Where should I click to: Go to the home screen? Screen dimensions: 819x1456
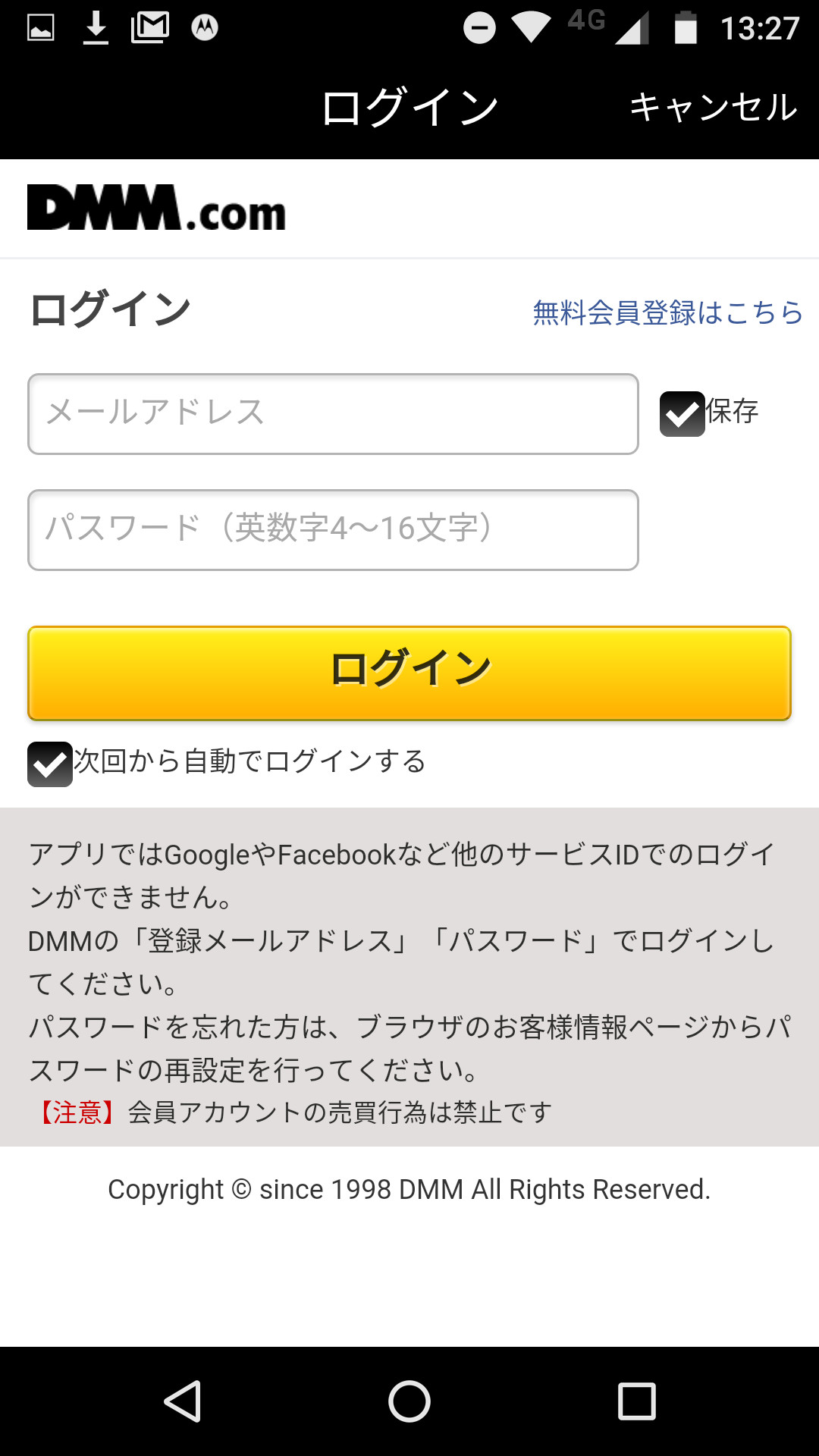(409, 1401)
